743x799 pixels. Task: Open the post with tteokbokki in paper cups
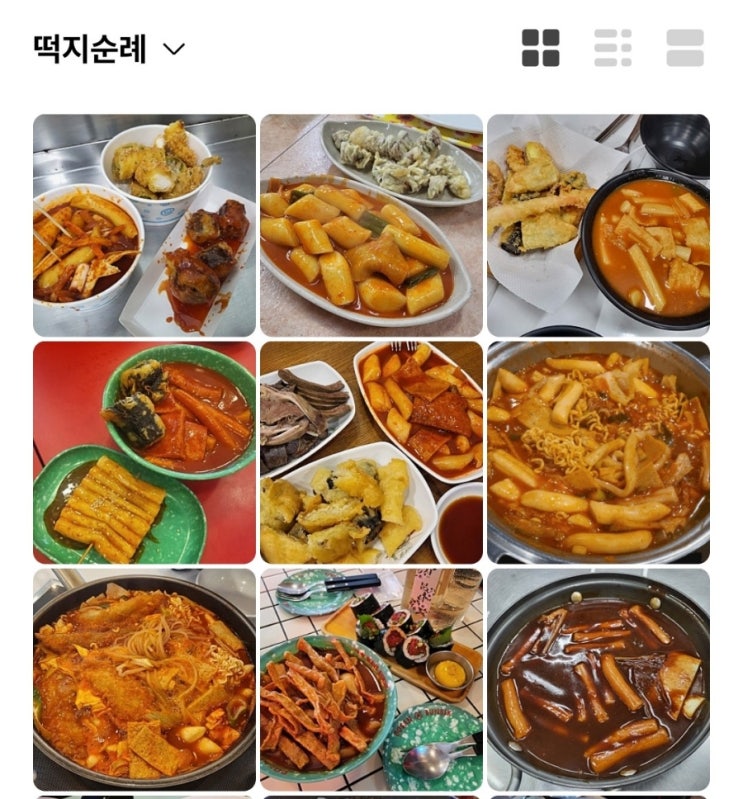click(x=144, y=225)
